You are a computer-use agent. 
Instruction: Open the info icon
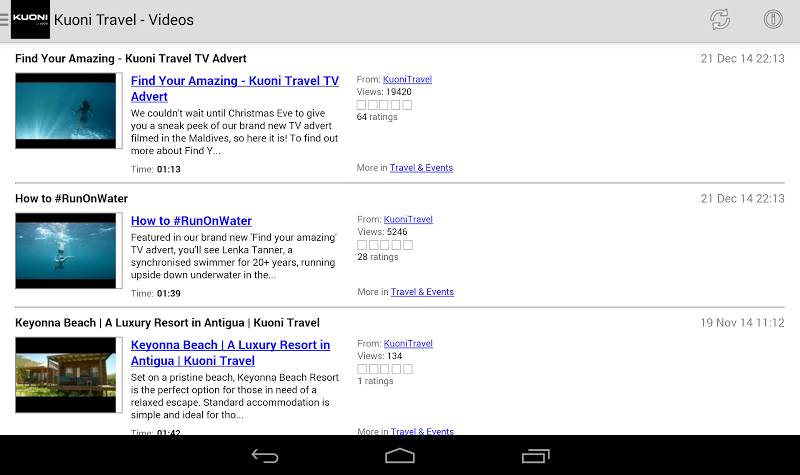[x=772, y=19]
